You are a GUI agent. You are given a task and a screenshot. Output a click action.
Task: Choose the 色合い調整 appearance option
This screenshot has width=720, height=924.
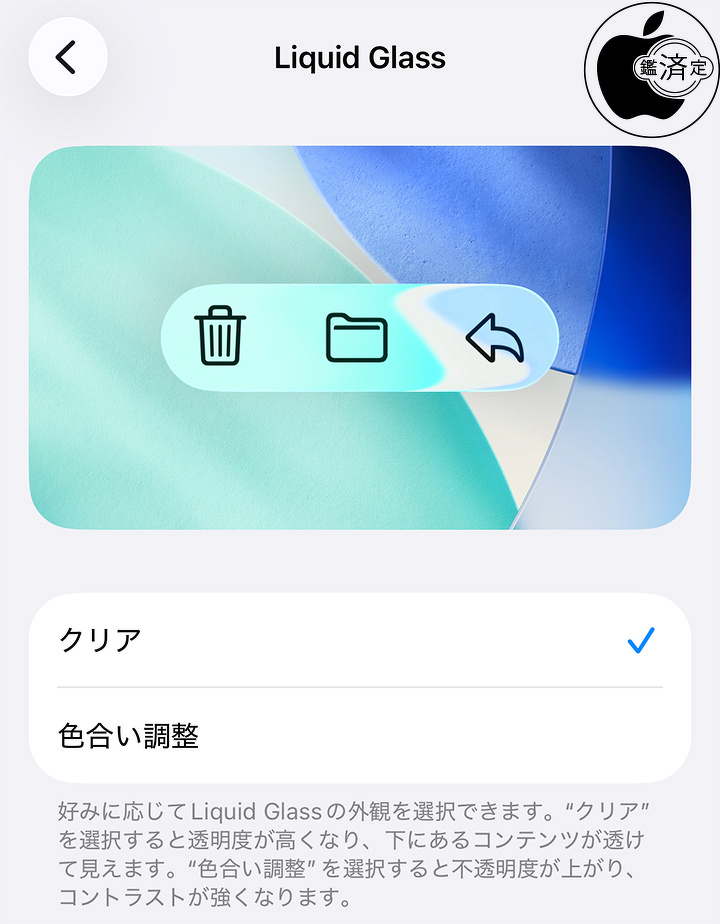pyautogui.click(x=360, y=736)
